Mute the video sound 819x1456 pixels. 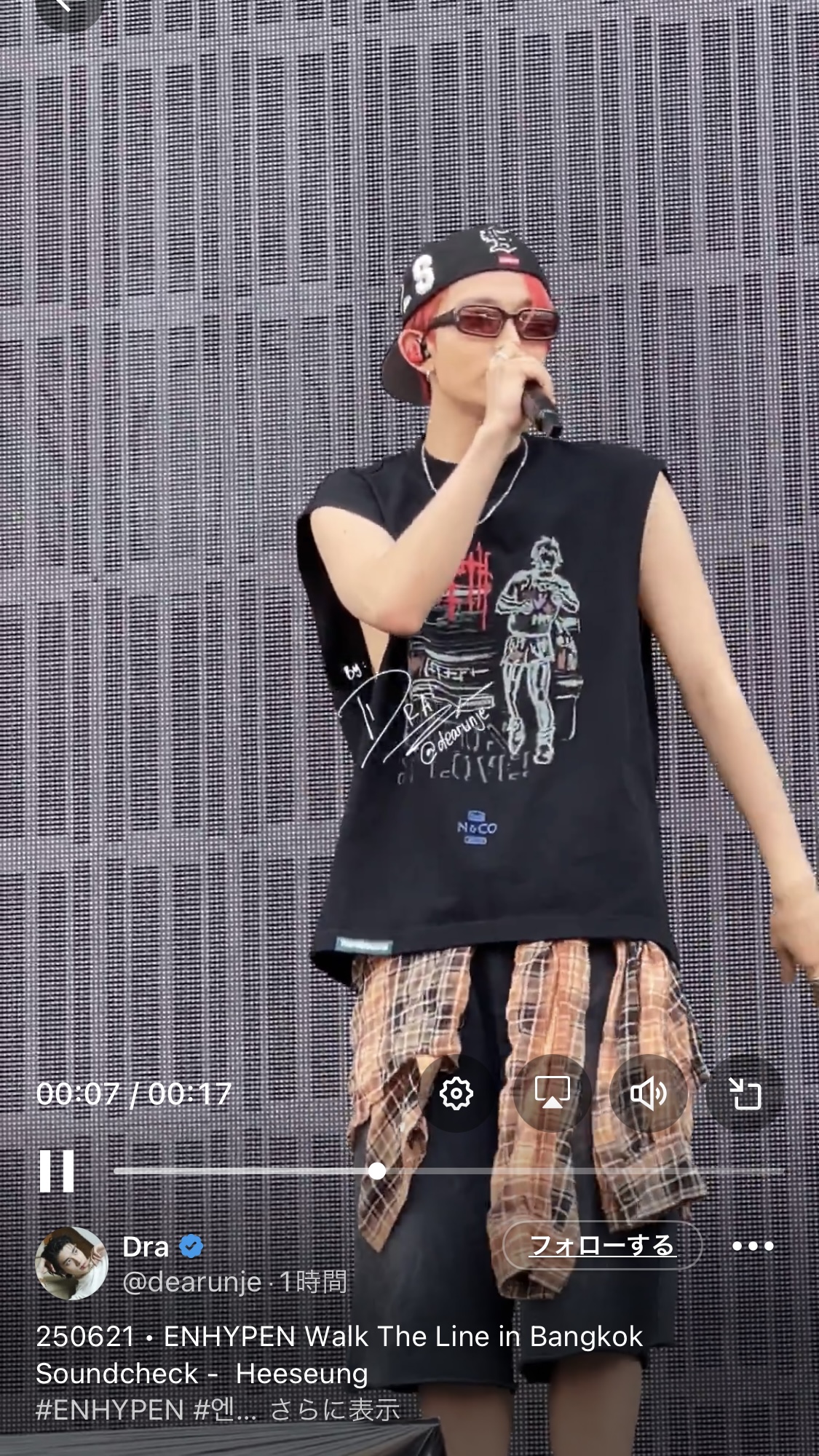pyautogui.click(x=647, y=1093)
